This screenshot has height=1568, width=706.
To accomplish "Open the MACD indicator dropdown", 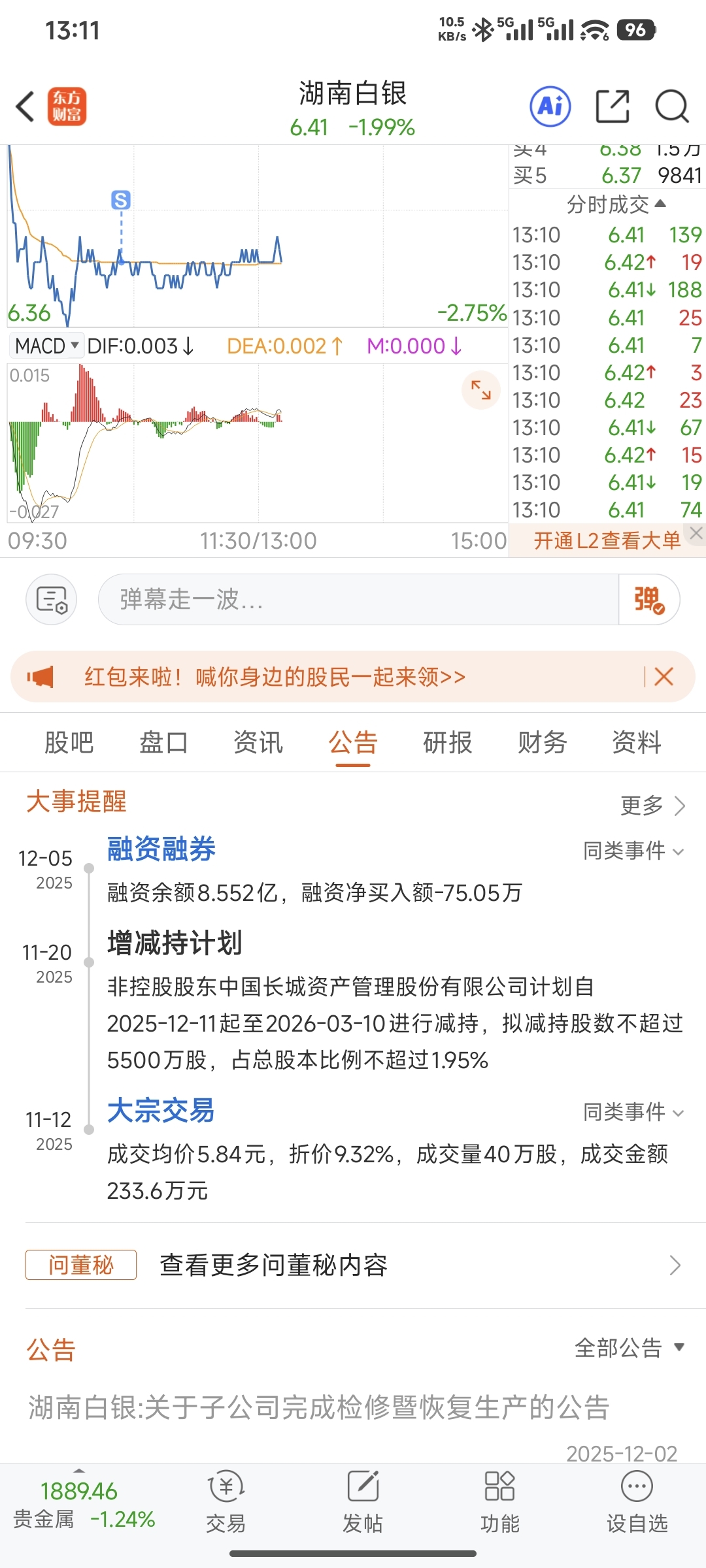I will click(x=46, y=346).
